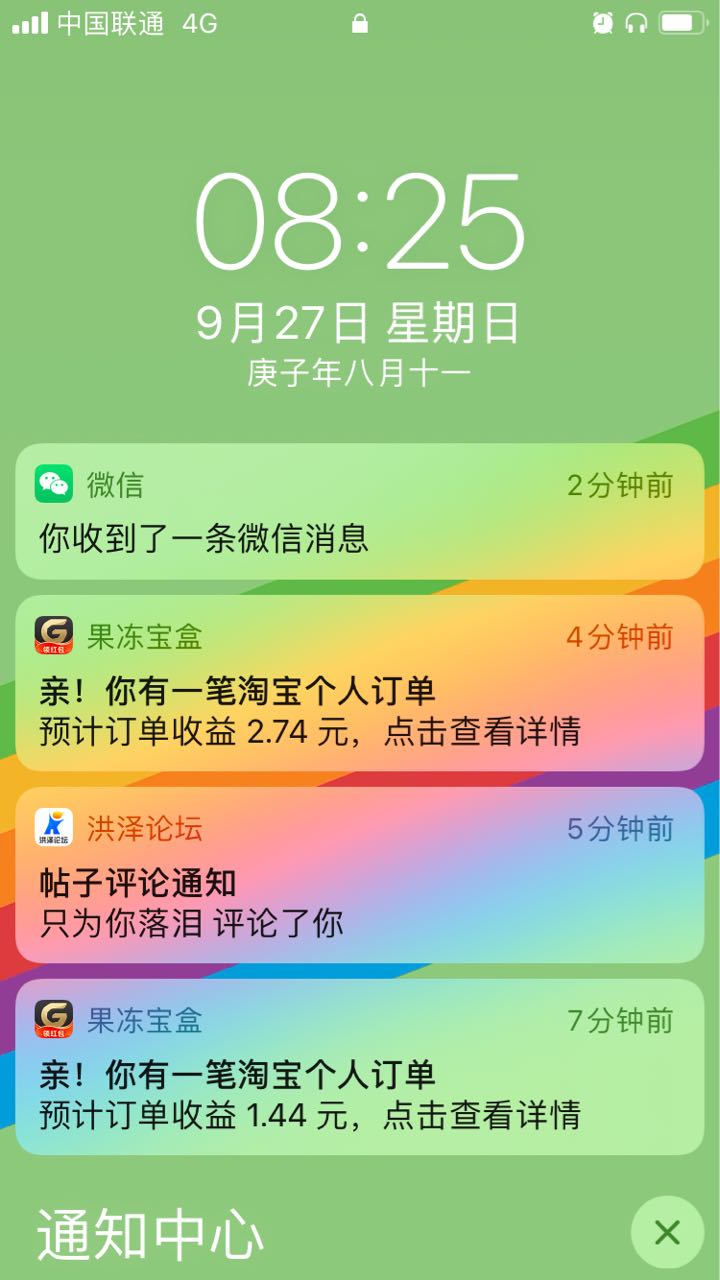Open the 果冻宝盒 notification about 1.44 元

360,1067
